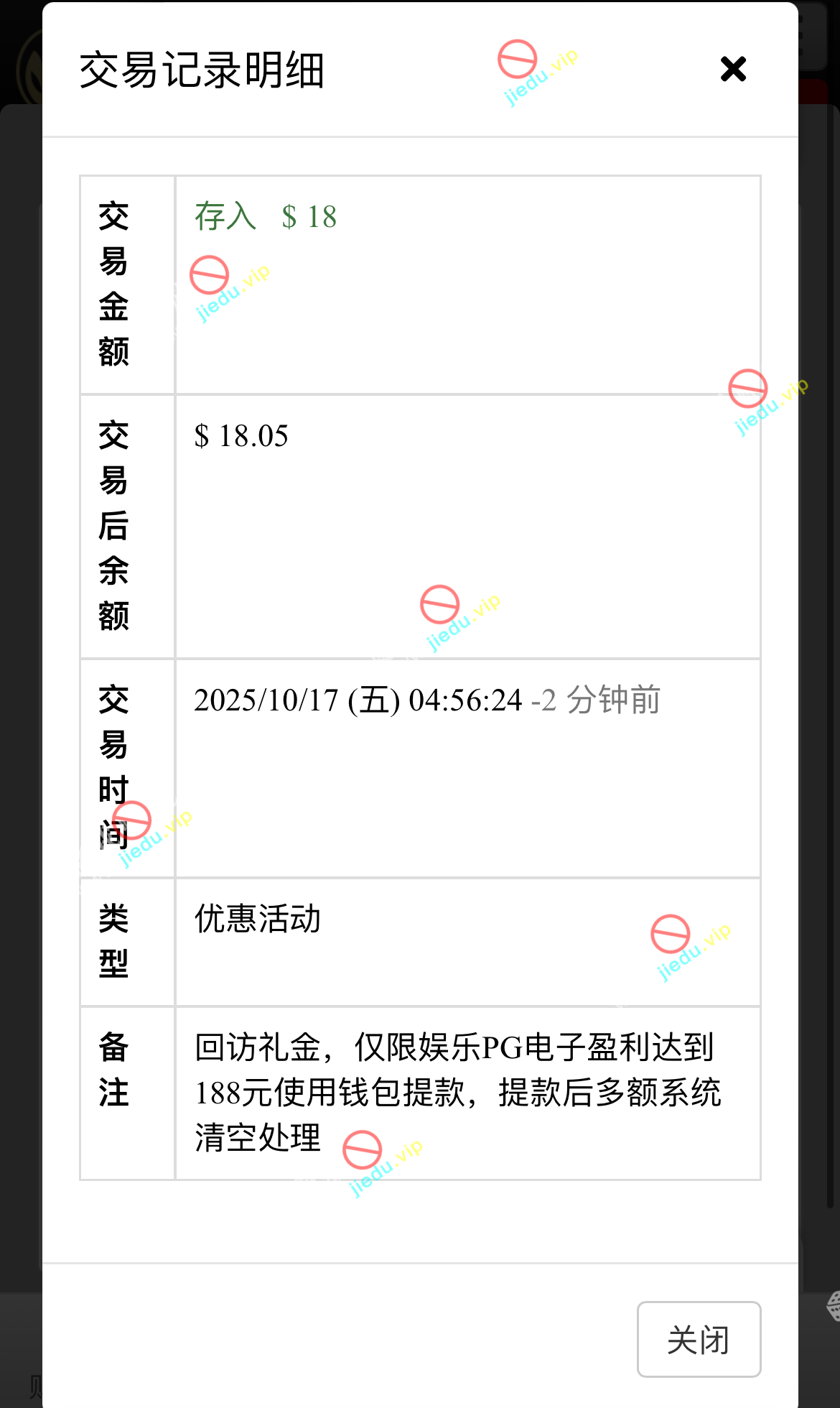
Task: Tap the 关闭 button
Action: 698,1339
